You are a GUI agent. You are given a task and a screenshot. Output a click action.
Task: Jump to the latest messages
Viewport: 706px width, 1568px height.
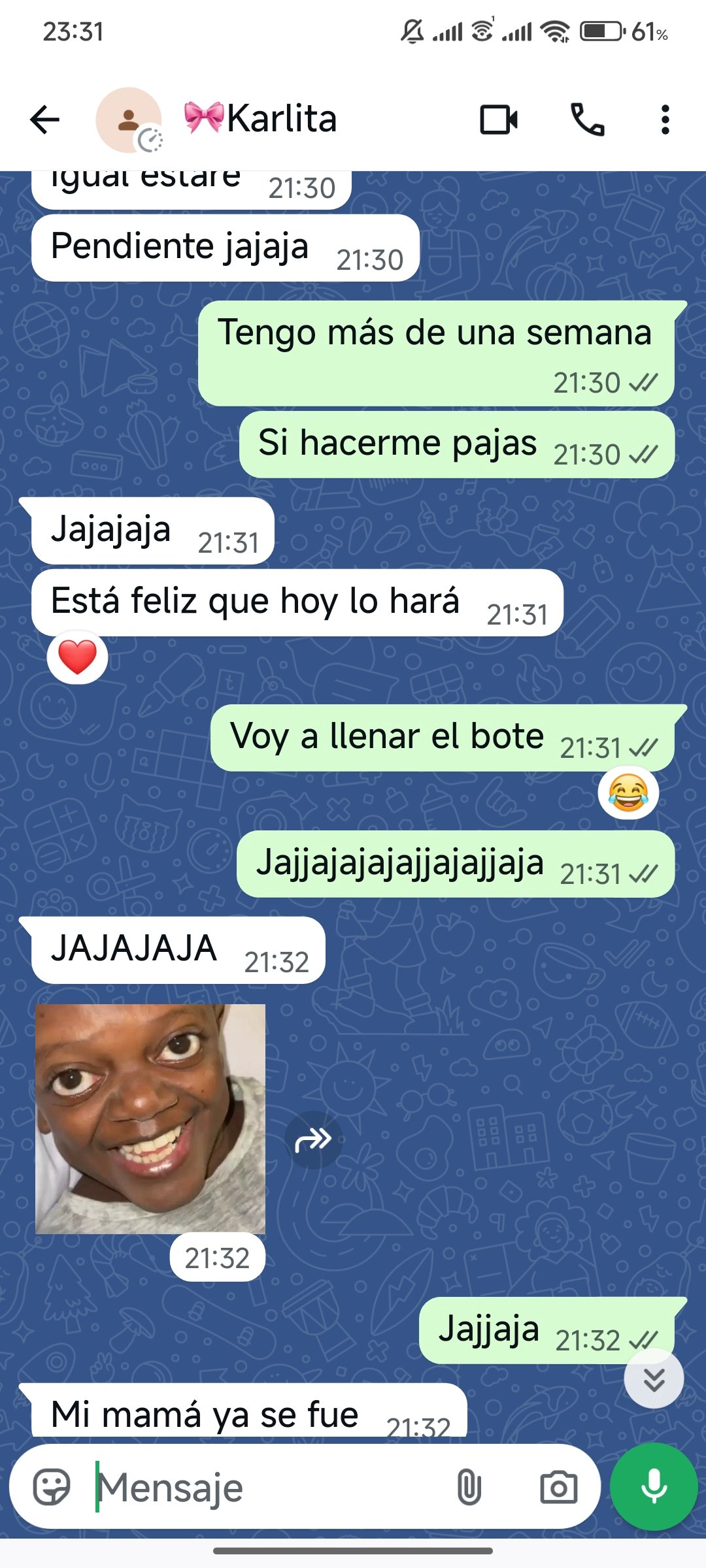(654, 1379)
